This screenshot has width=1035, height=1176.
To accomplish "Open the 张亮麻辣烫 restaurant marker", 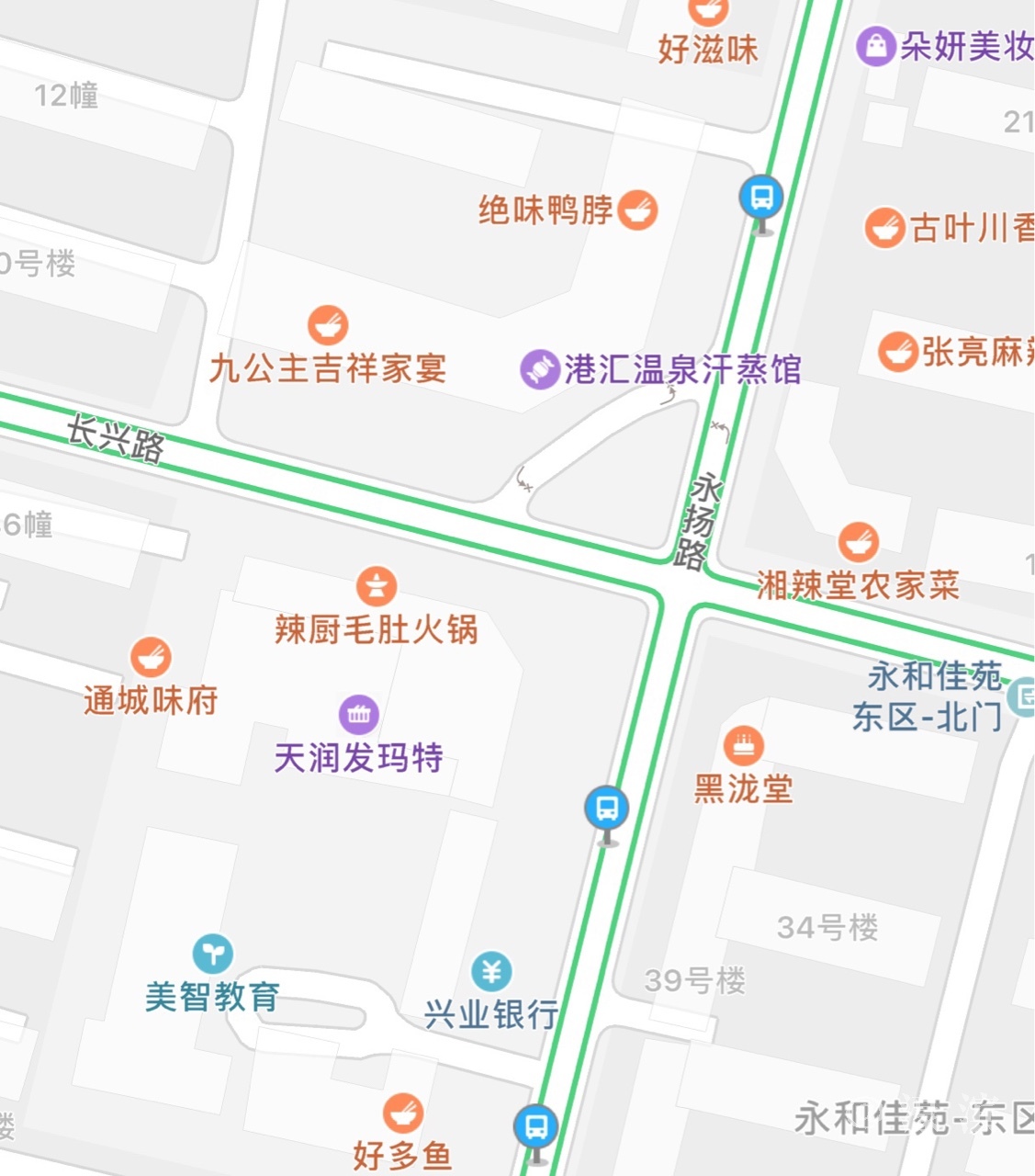I will tap(897, 351).
